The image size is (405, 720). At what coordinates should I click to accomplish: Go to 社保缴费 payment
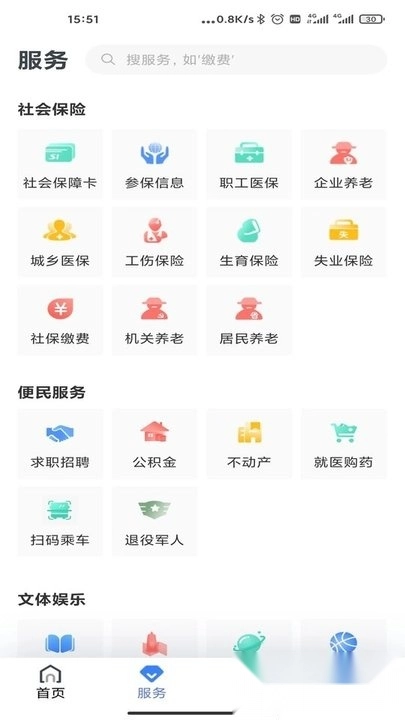[x=60, y=321]
